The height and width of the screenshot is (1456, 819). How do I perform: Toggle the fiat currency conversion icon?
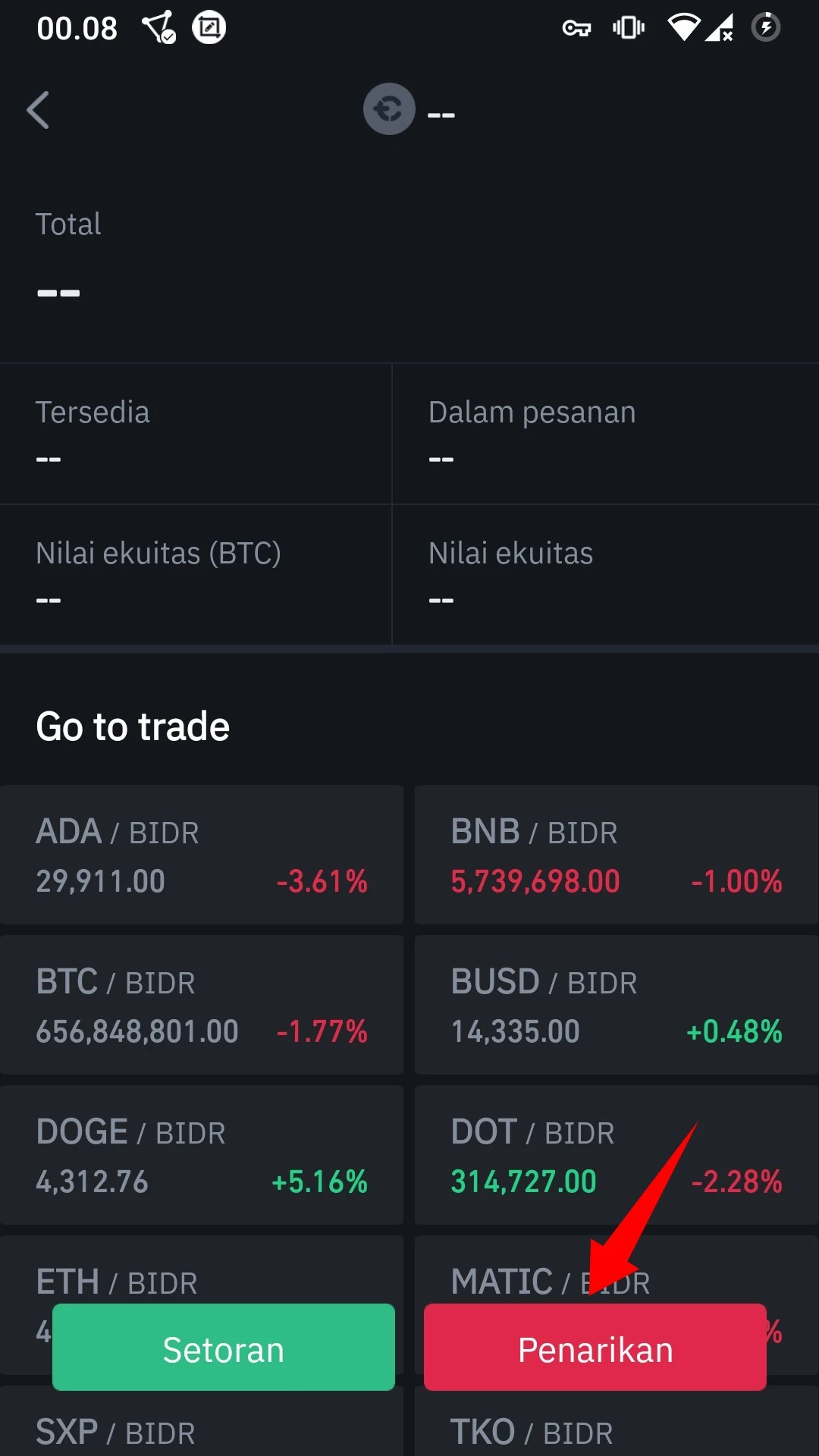pos(389,109)
